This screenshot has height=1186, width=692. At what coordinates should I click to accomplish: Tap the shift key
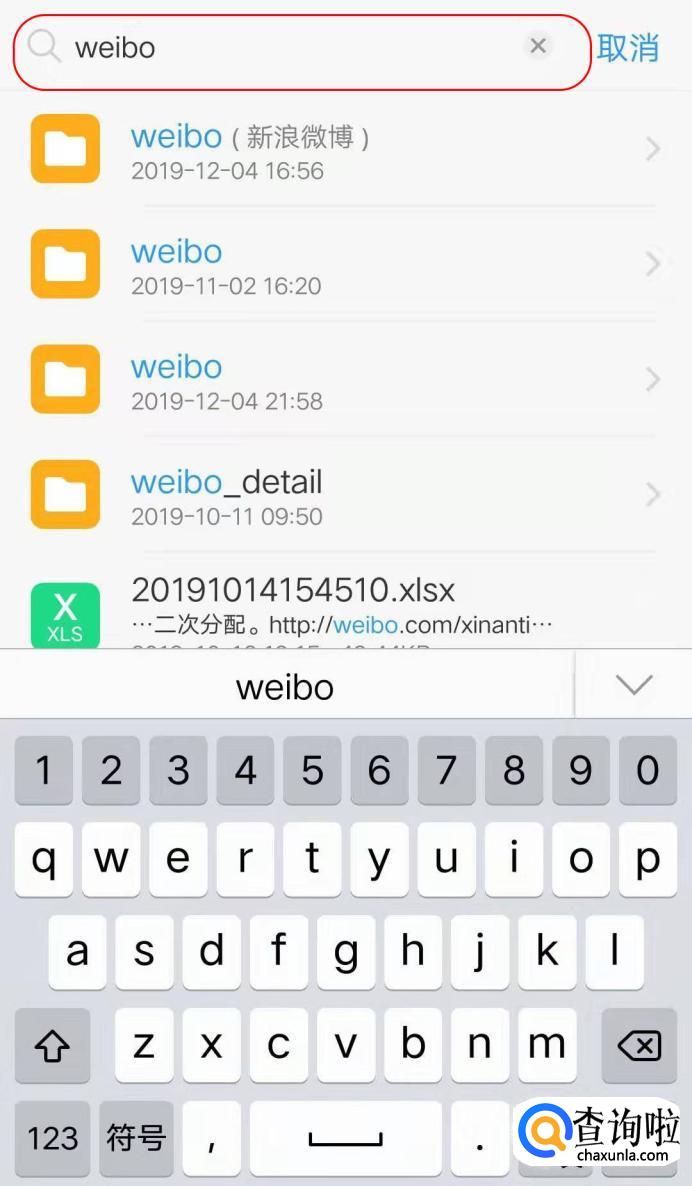pyautogui.click(x=52, y=1046)
